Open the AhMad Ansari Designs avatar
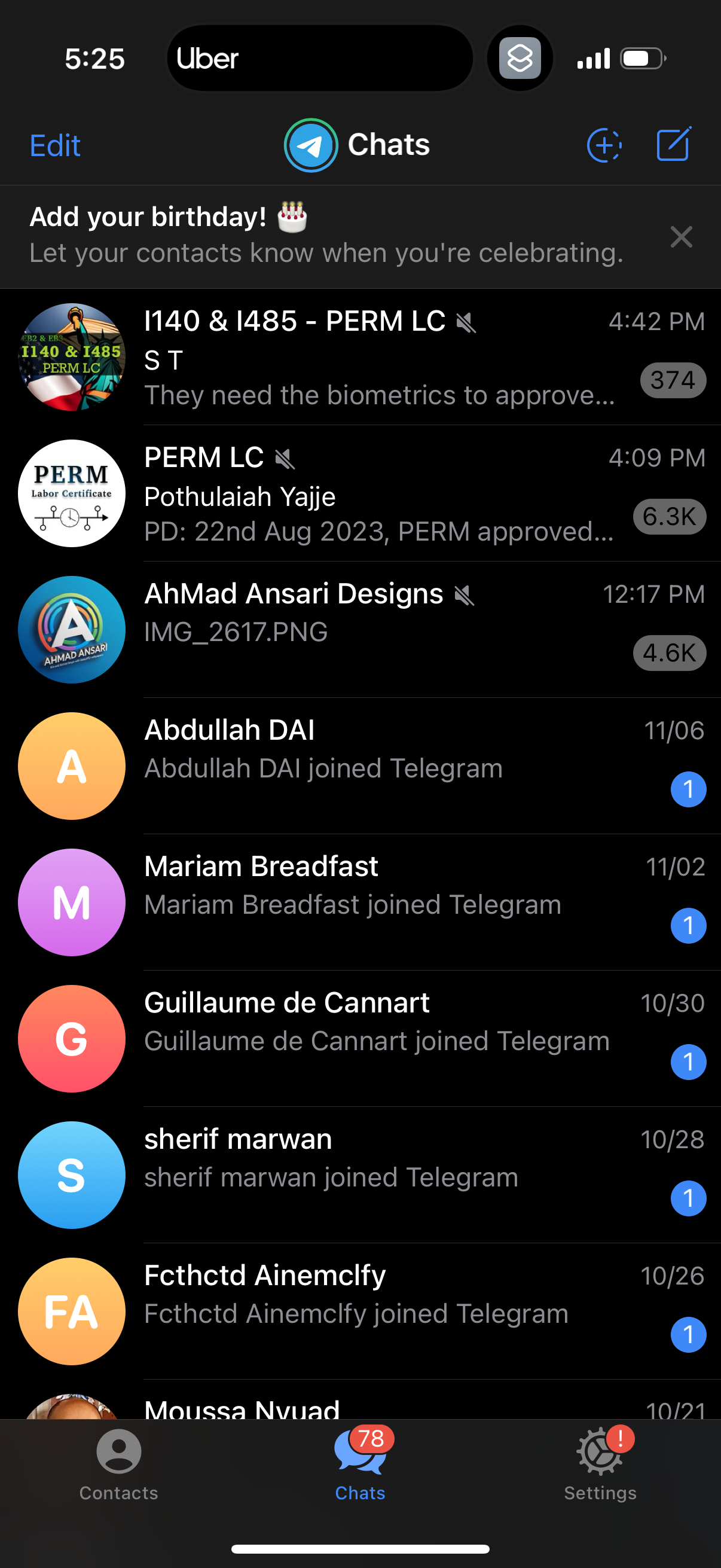 pyautogui.click(x=71, y=630)
